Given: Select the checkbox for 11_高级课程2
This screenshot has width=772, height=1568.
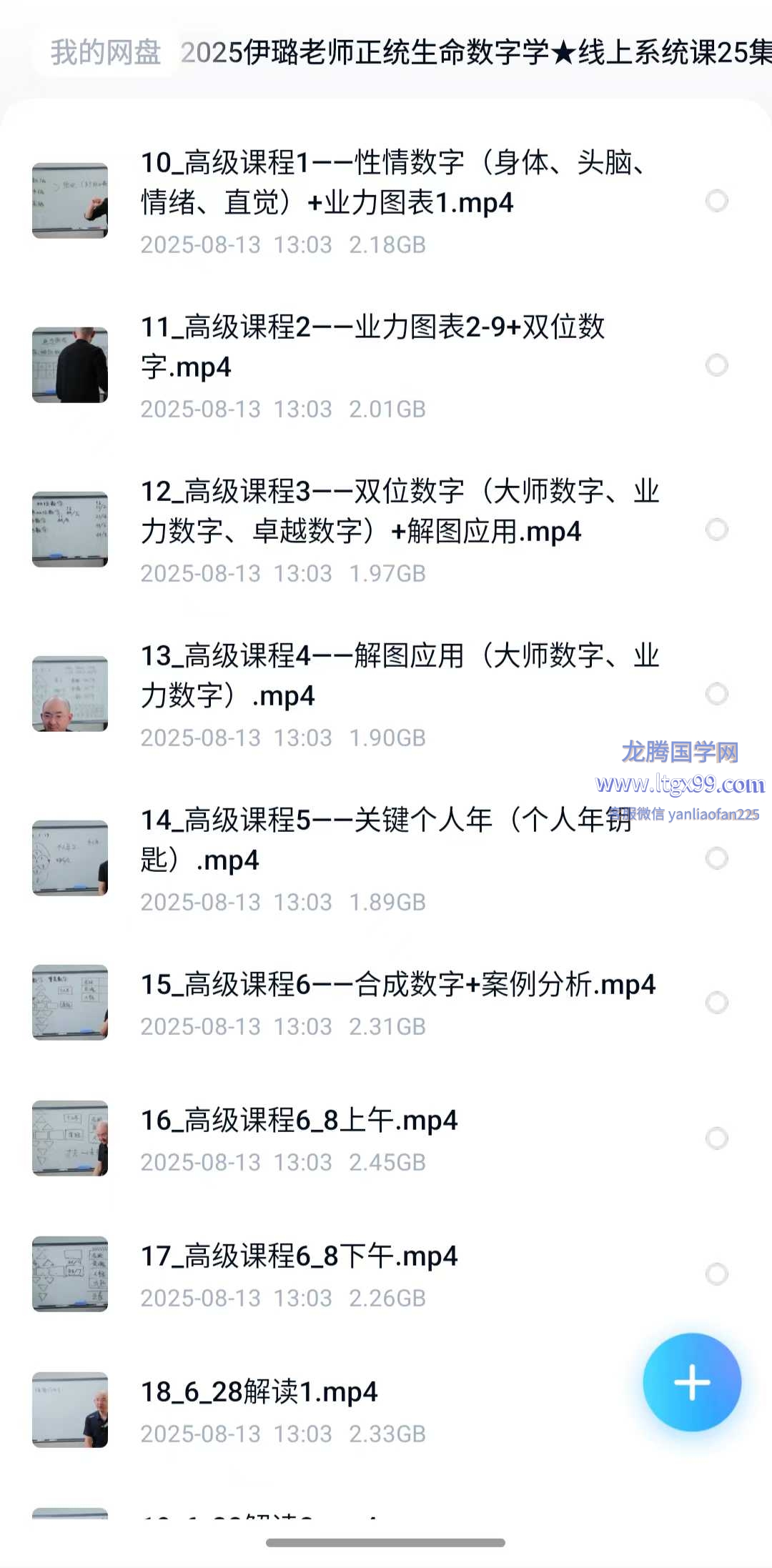Looking at the screenshot, I should tap(716, 365).
